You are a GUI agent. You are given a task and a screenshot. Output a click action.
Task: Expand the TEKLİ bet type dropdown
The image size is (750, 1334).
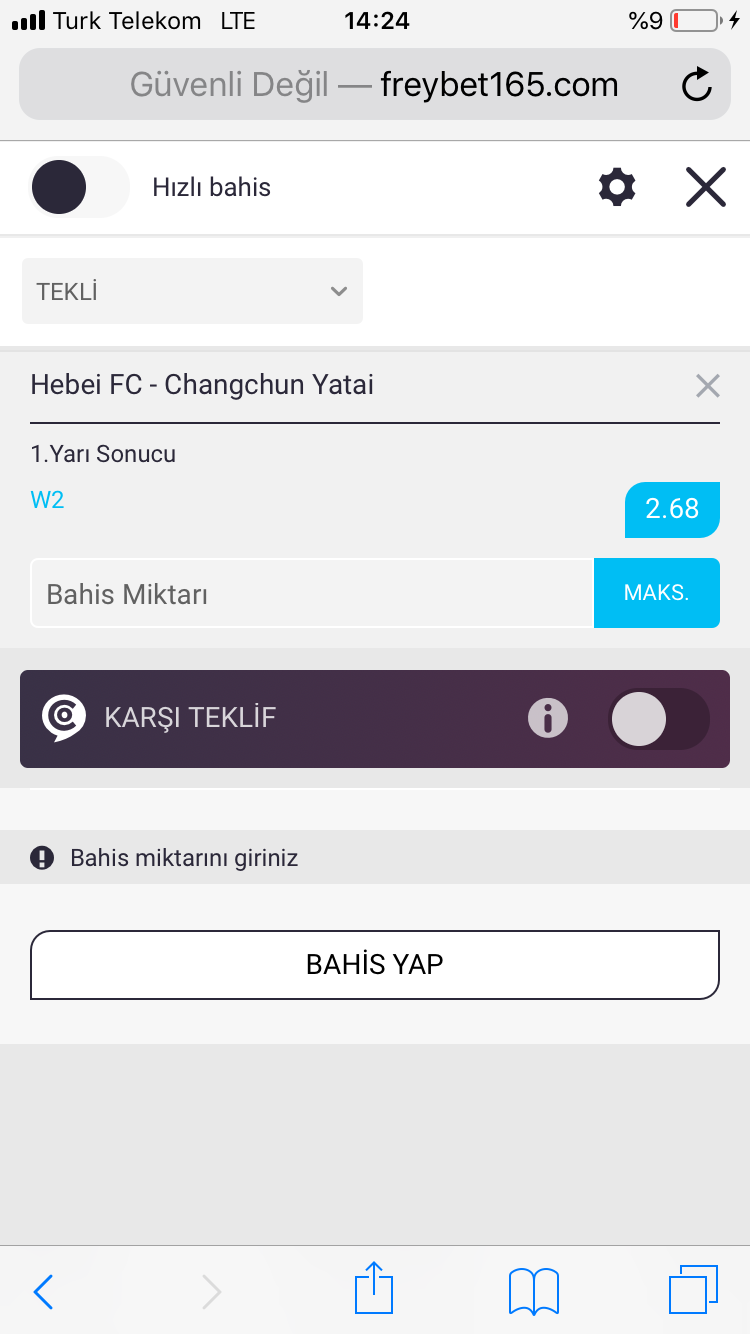pos(193,292)
